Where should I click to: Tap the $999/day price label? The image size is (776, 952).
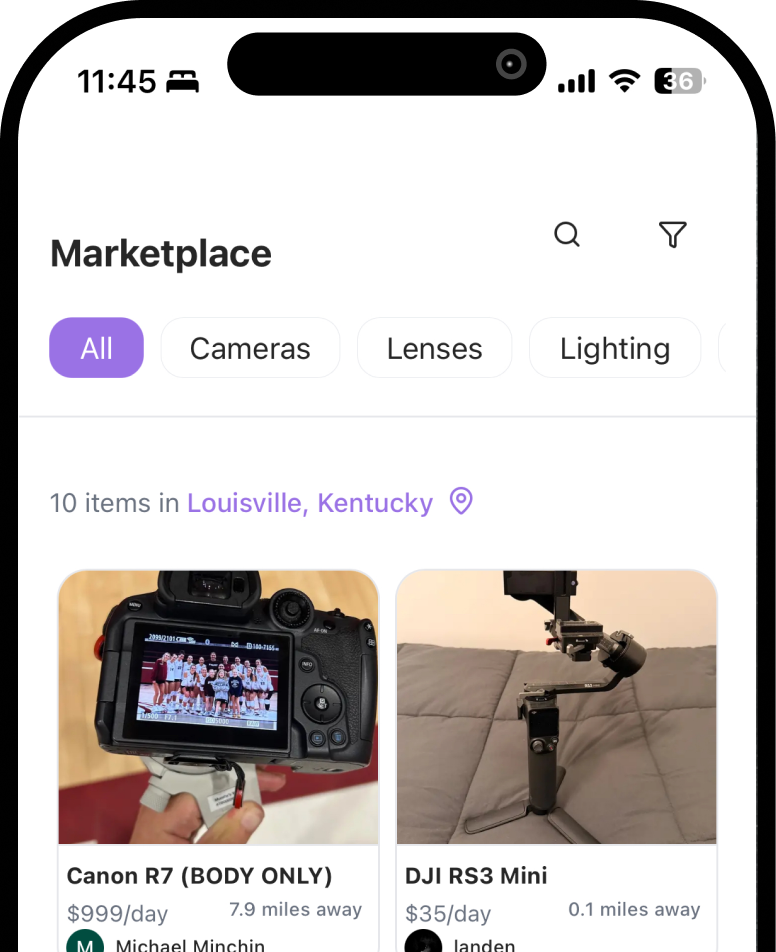(117, 913)
